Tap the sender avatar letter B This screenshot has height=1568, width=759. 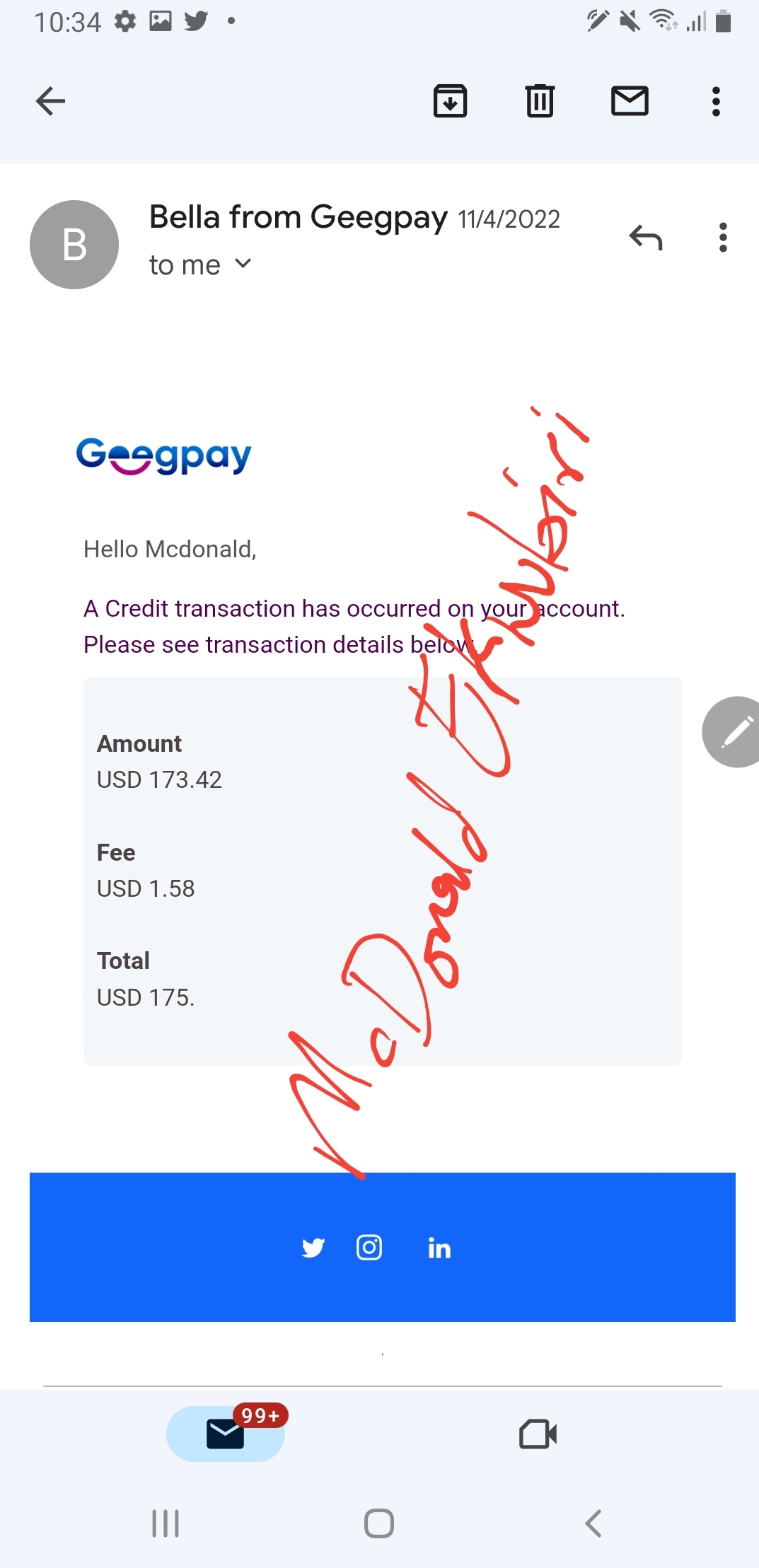point(74,245)
